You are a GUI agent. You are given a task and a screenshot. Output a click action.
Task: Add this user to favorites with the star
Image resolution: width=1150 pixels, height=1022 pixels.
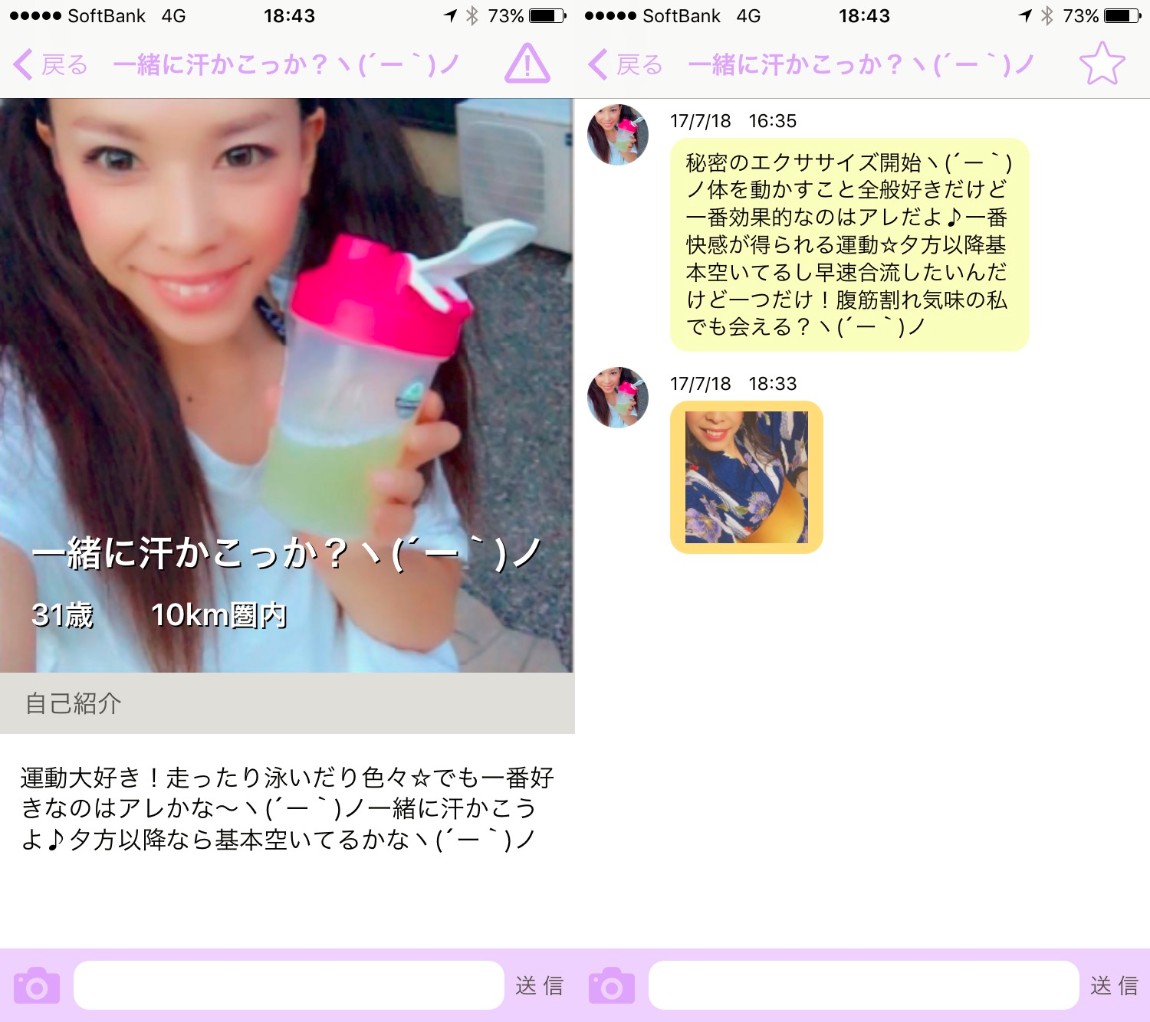click(1102, 65)
